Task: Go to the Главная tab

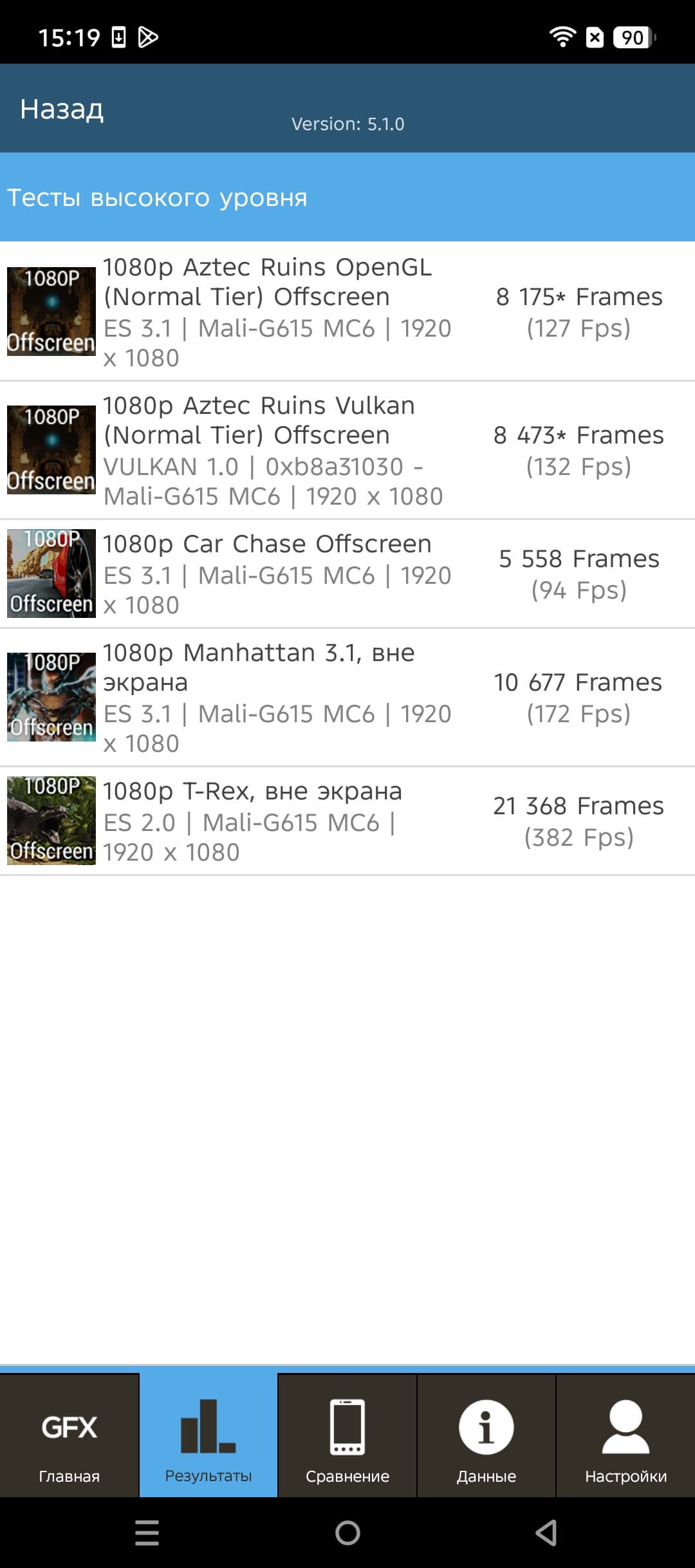Action: click(69, 1437)
